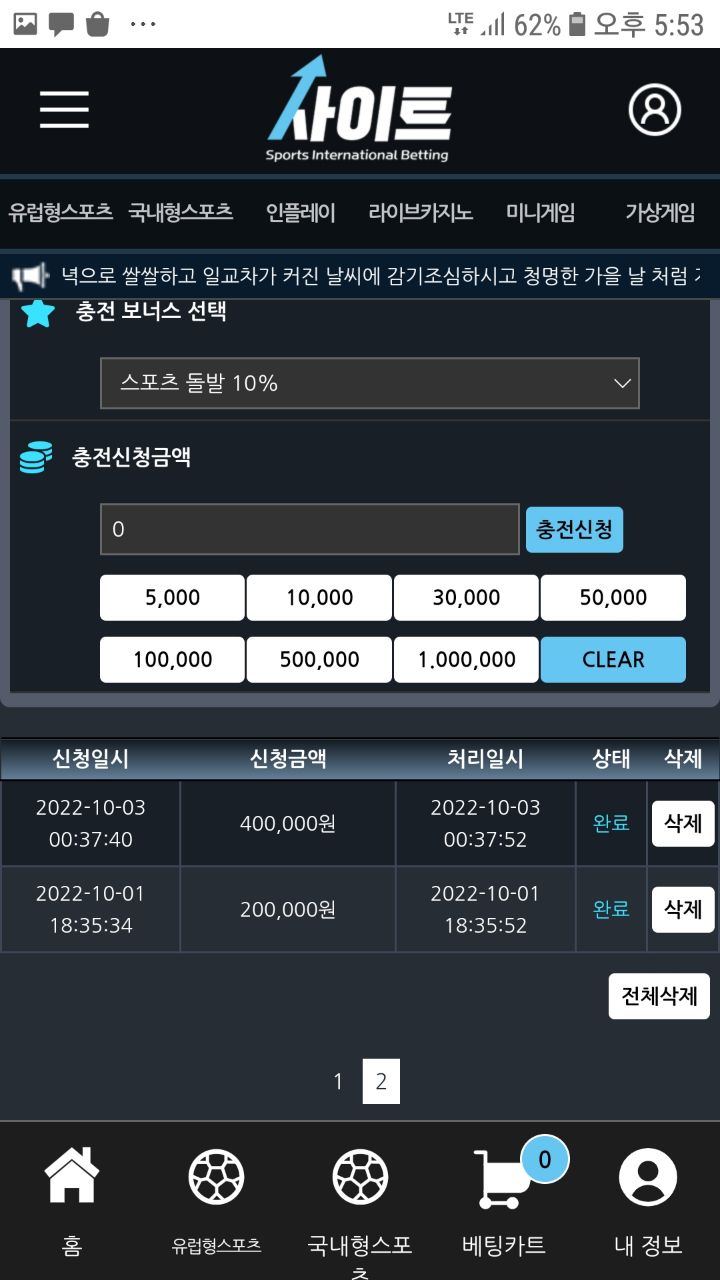This screenshot has height=1280, width=720.
Task: Tap the 충전신청 button
Action: (x=574, y=529)
